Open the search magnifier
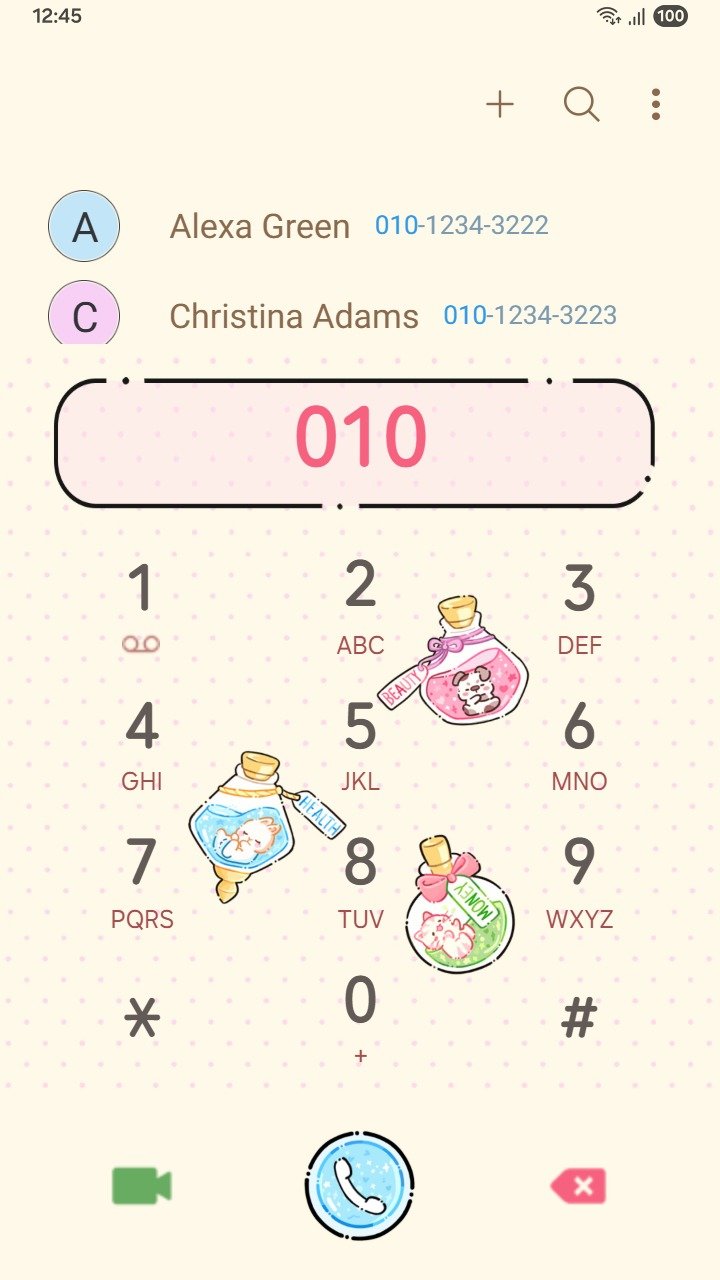This screenshot has width=720, height=1280. pyautogui.click(x=581, y=104)
